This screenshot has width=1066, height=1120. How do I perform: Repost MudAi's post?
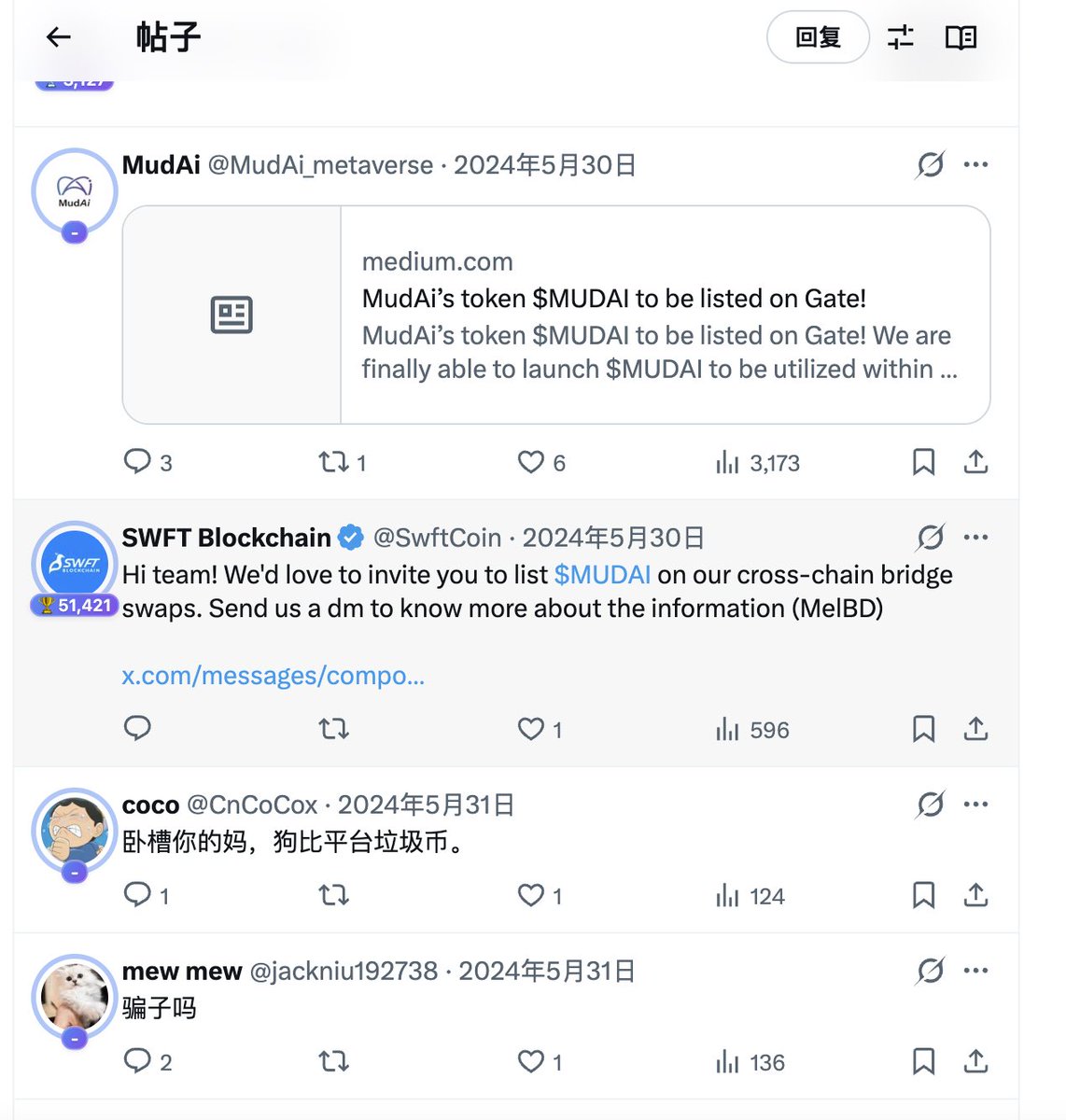(x=333, y=462)
